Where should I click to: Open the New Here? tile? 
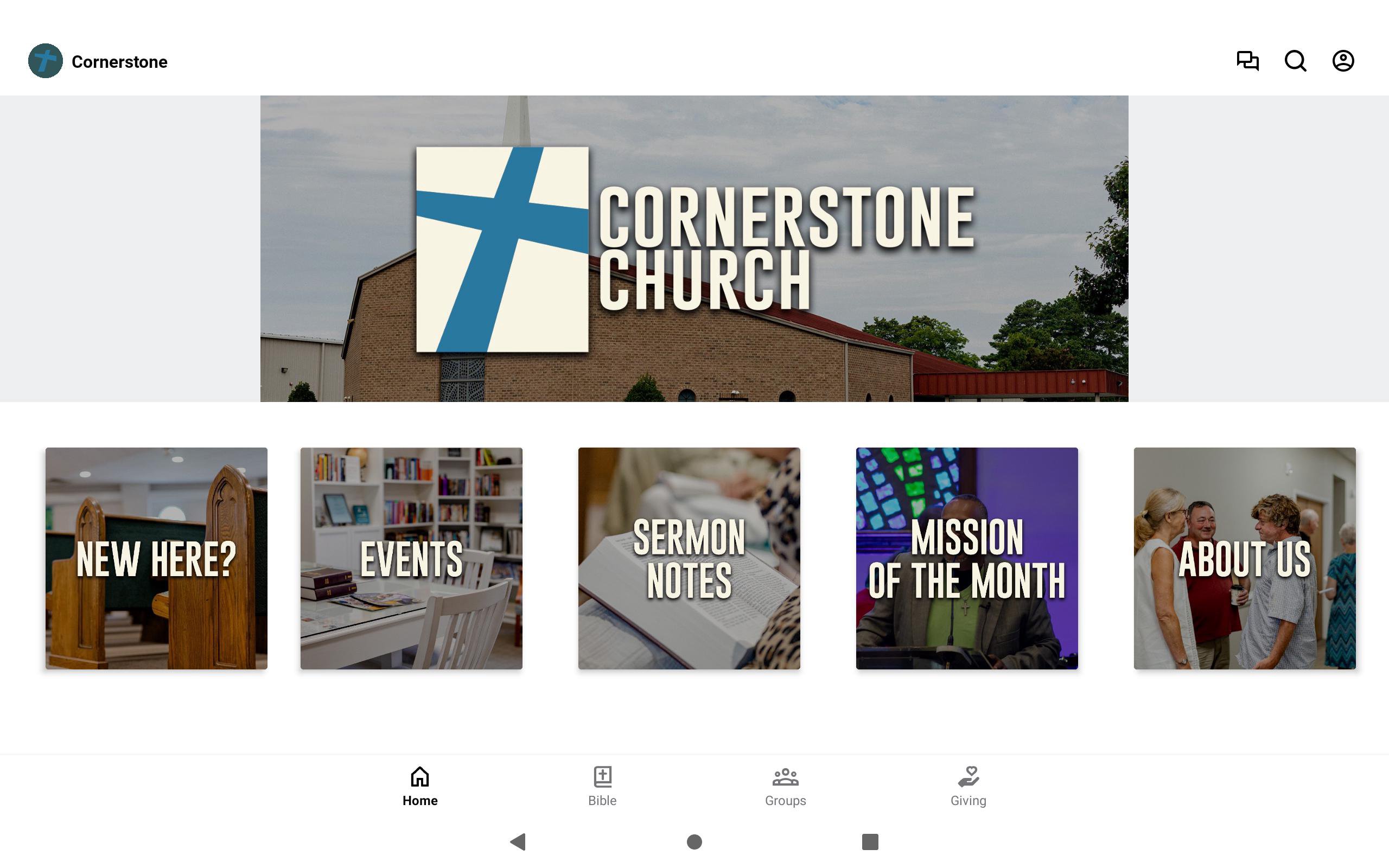(x=156, y=558)
